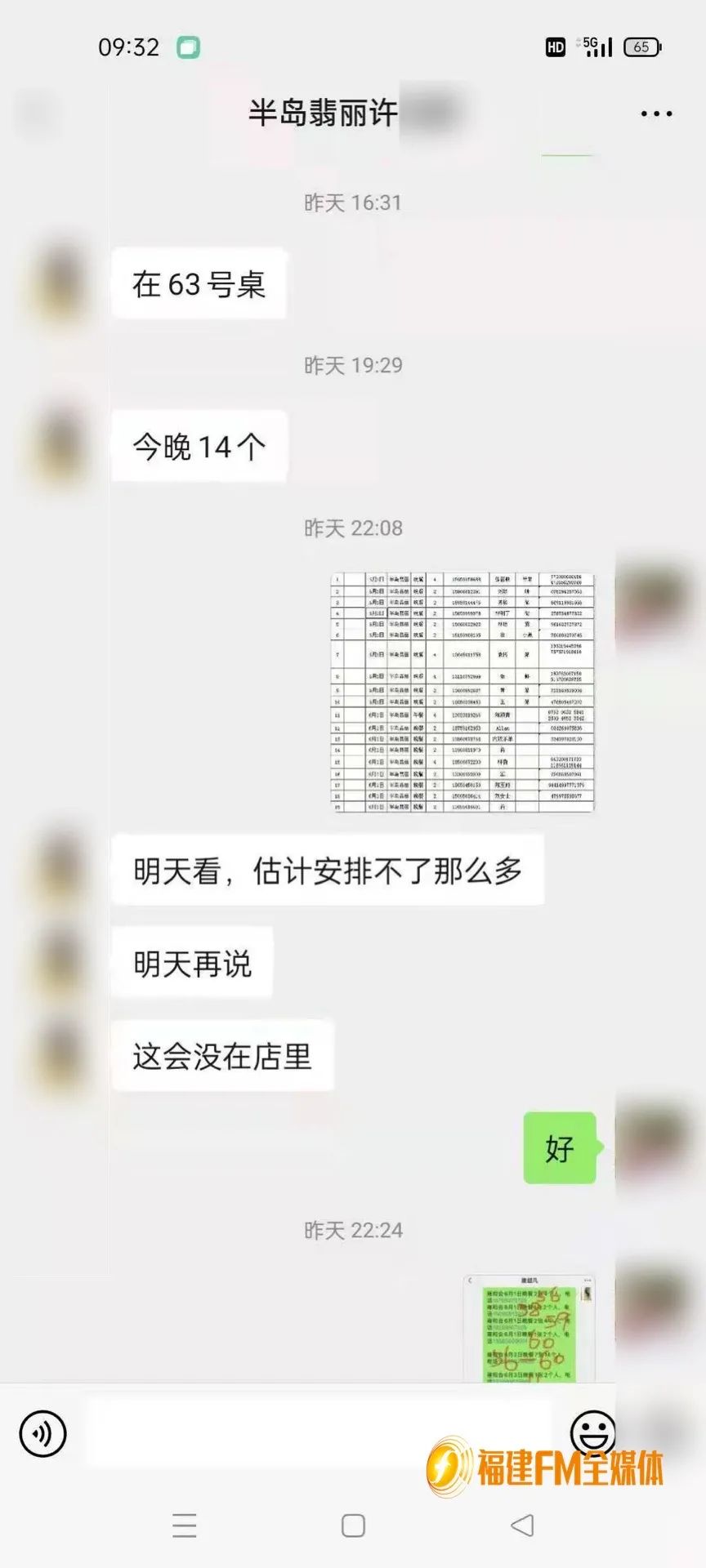Screen dimensions: 706x1568
Task: Tap the message text input field
Action: 319,1433
